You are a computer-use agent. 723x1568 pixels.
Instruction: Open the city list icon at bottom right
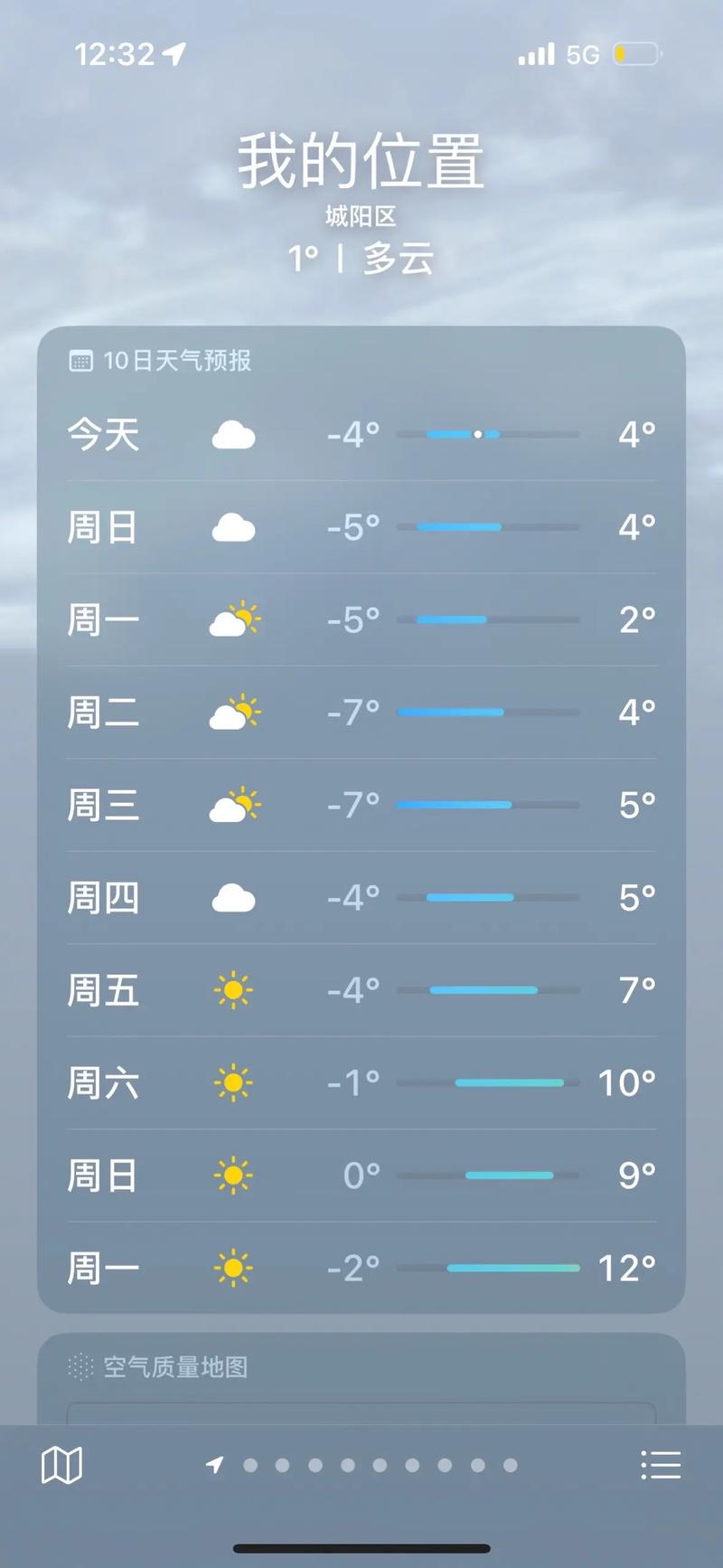662,1464
